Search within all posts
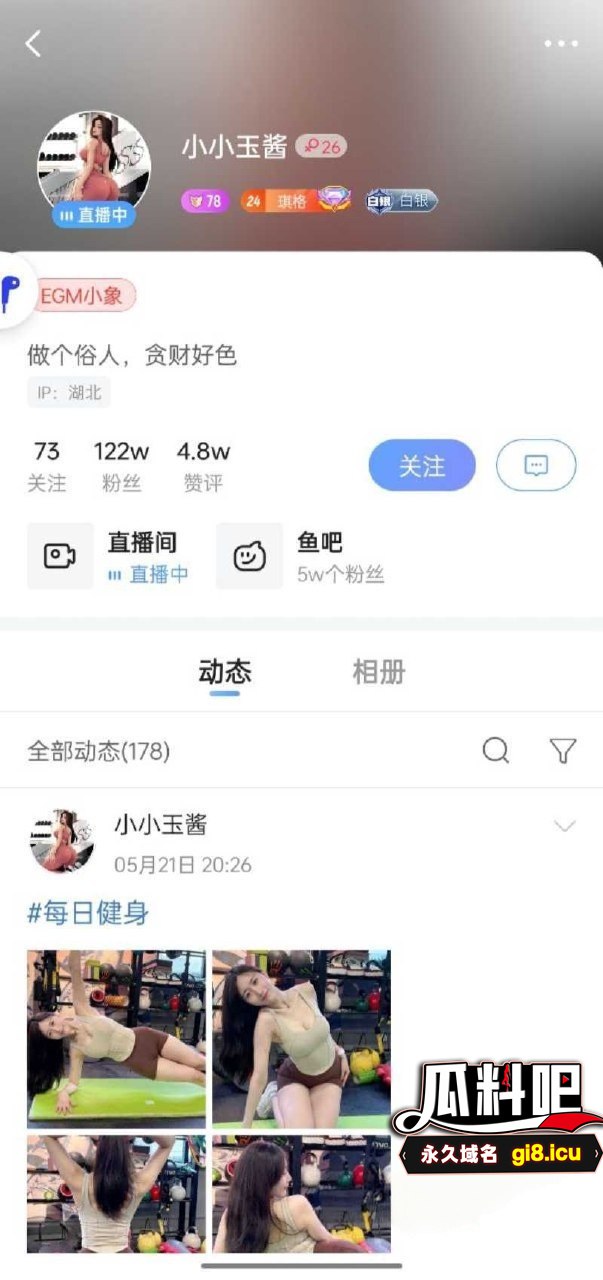This screenshot has width=603, height=1280. pyautogui.click(x=496, y=750)
